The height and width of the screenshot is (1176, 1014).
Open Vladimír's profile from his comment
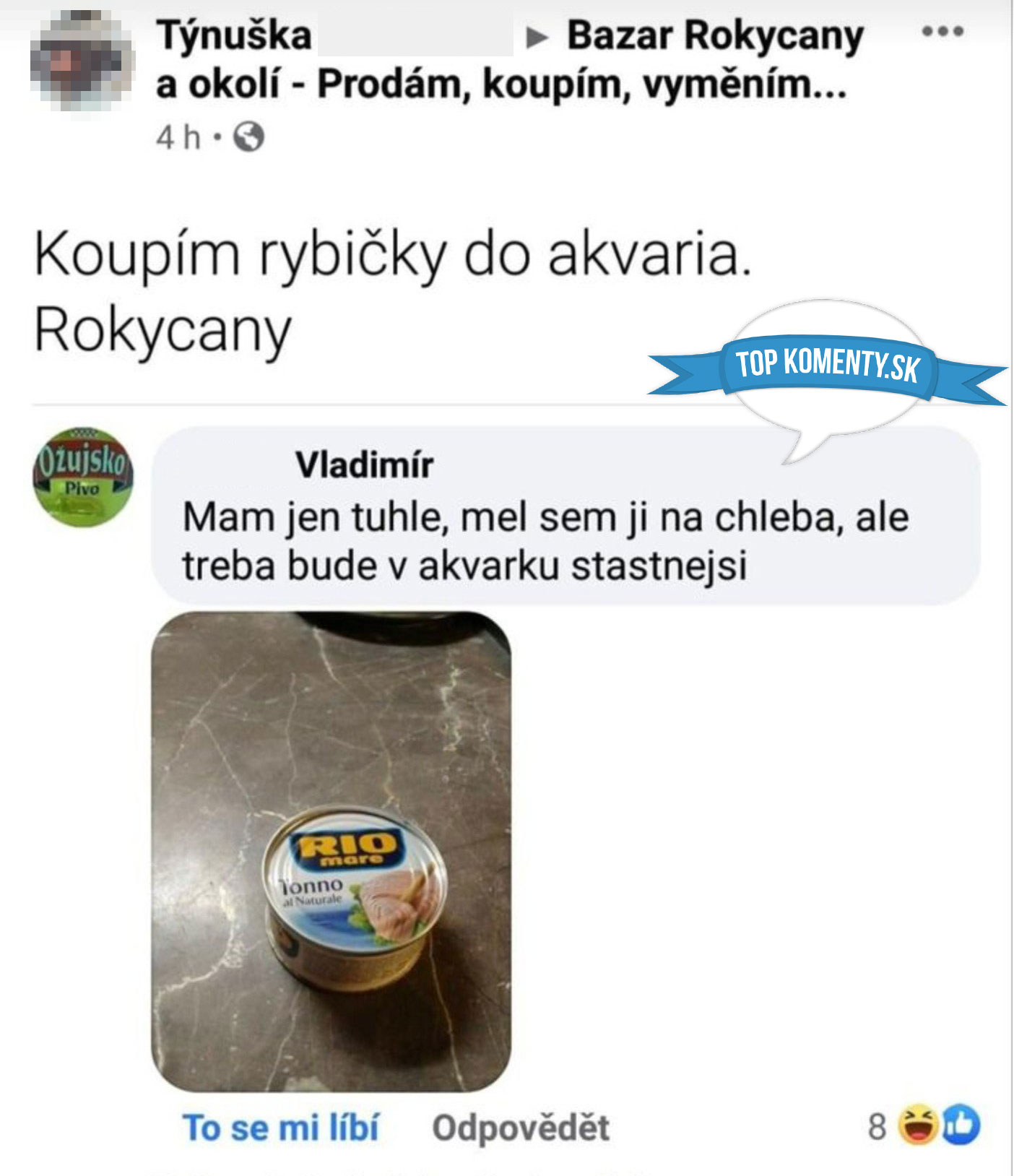pyautogui.click(x=365, y=465)
